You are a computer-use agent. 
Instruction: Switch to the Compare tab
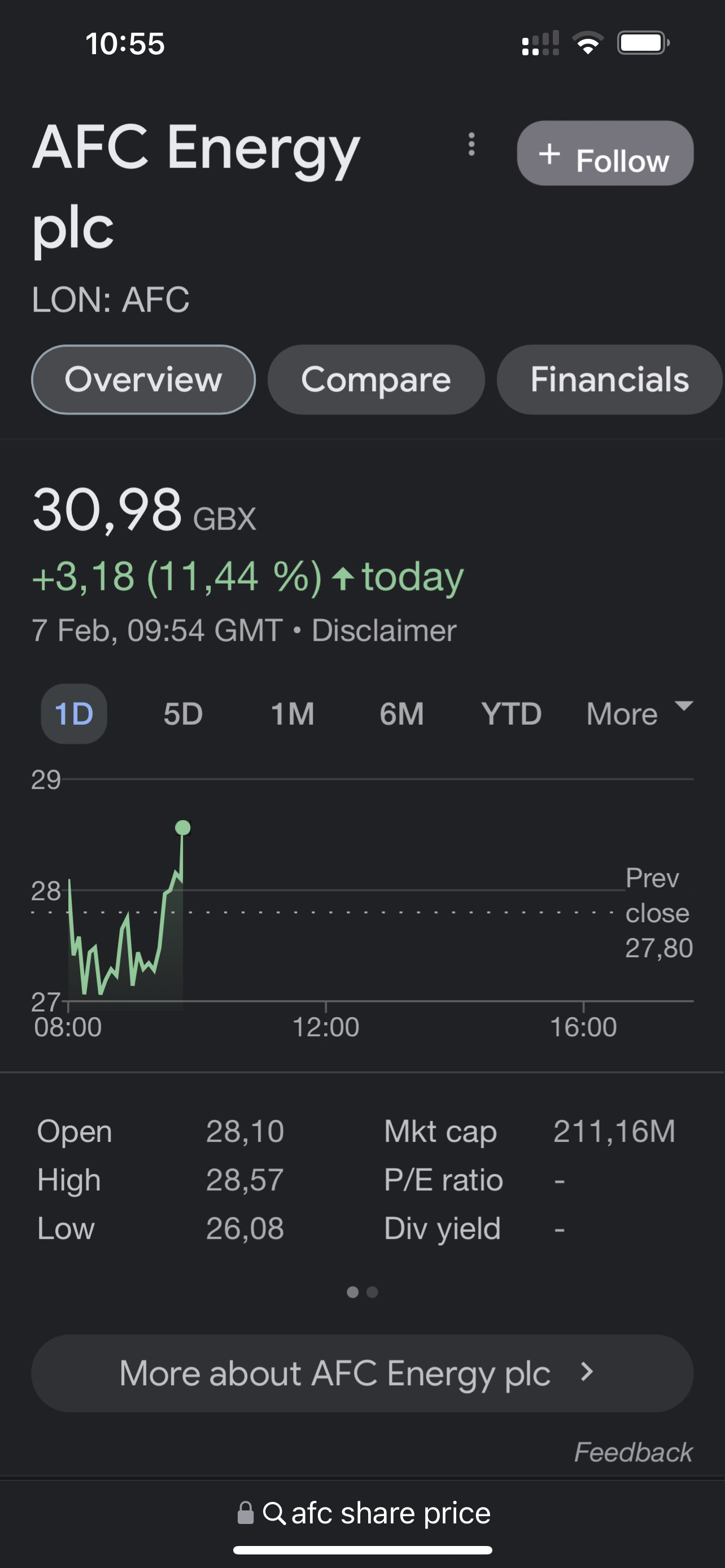pyautogui.click(x=375, y=379)
